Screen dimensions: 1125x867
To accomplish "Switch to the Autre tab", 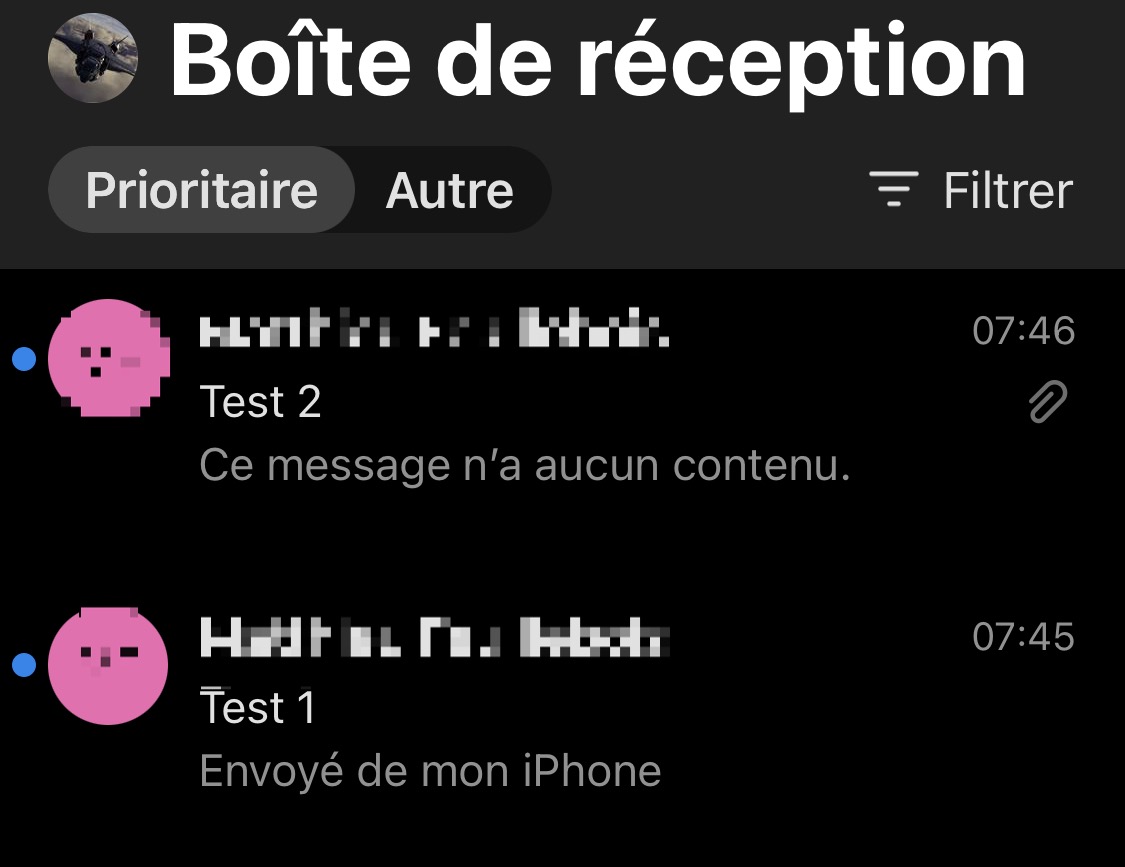I will 450,190.
